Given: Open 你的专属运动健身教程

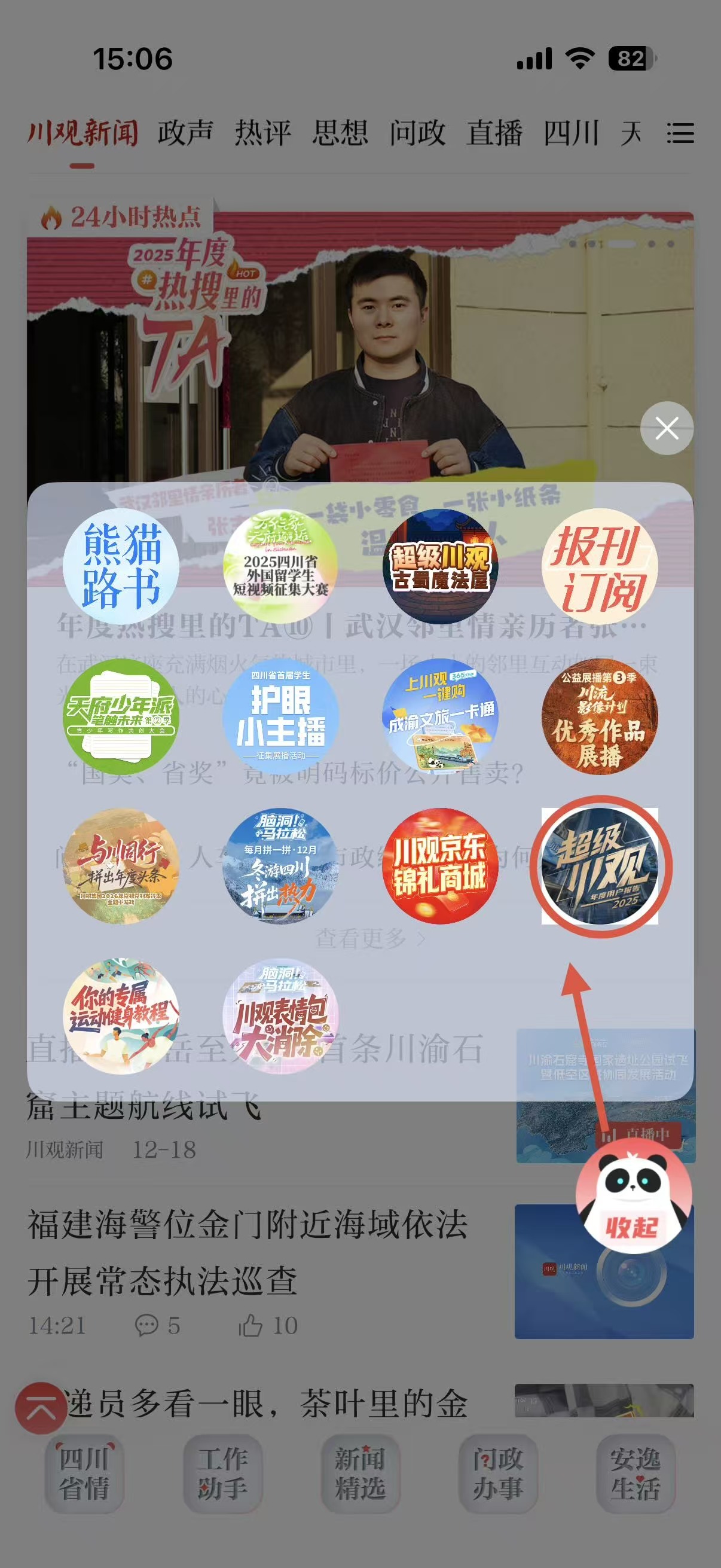Looking at the screenshot, I should (121, 1015).
